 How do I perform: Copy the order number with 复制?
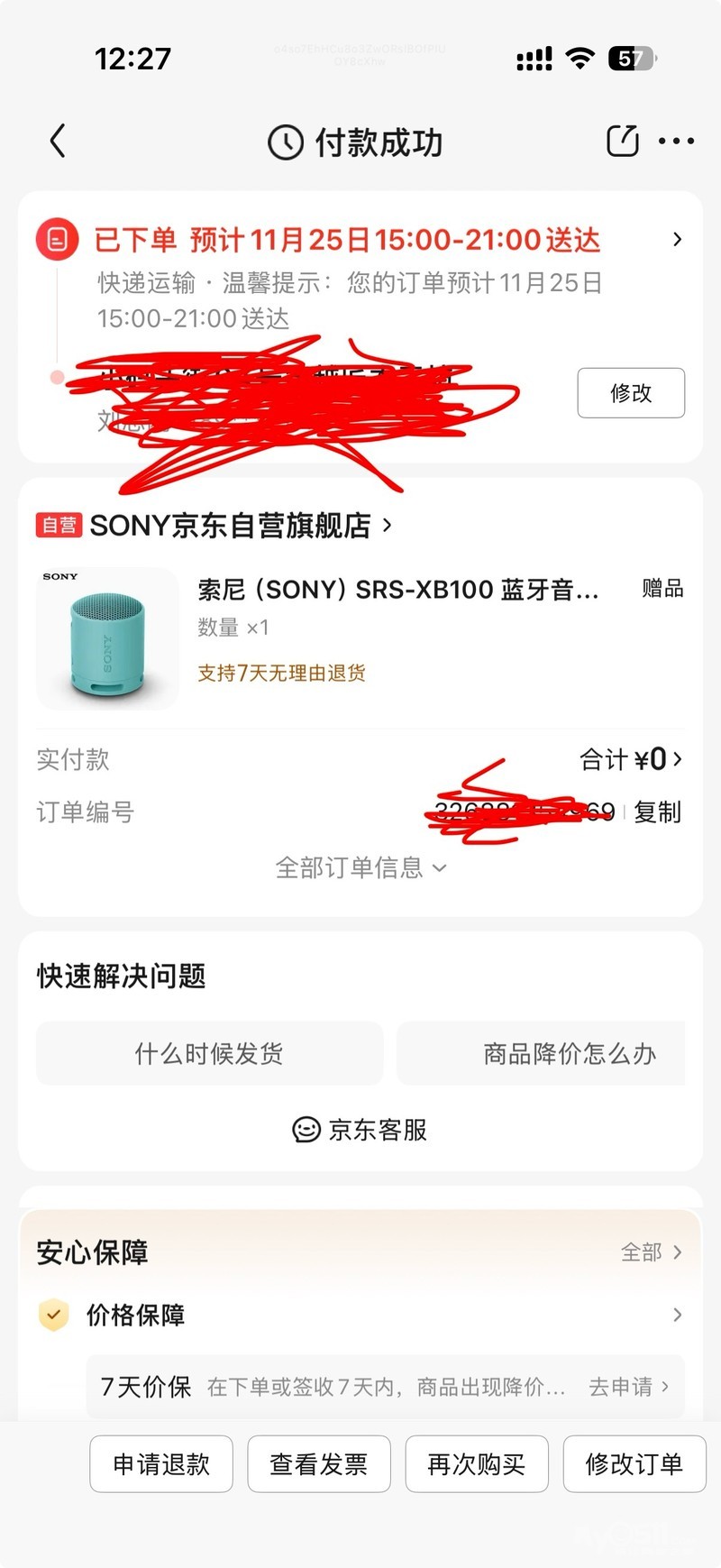point(657,812)
